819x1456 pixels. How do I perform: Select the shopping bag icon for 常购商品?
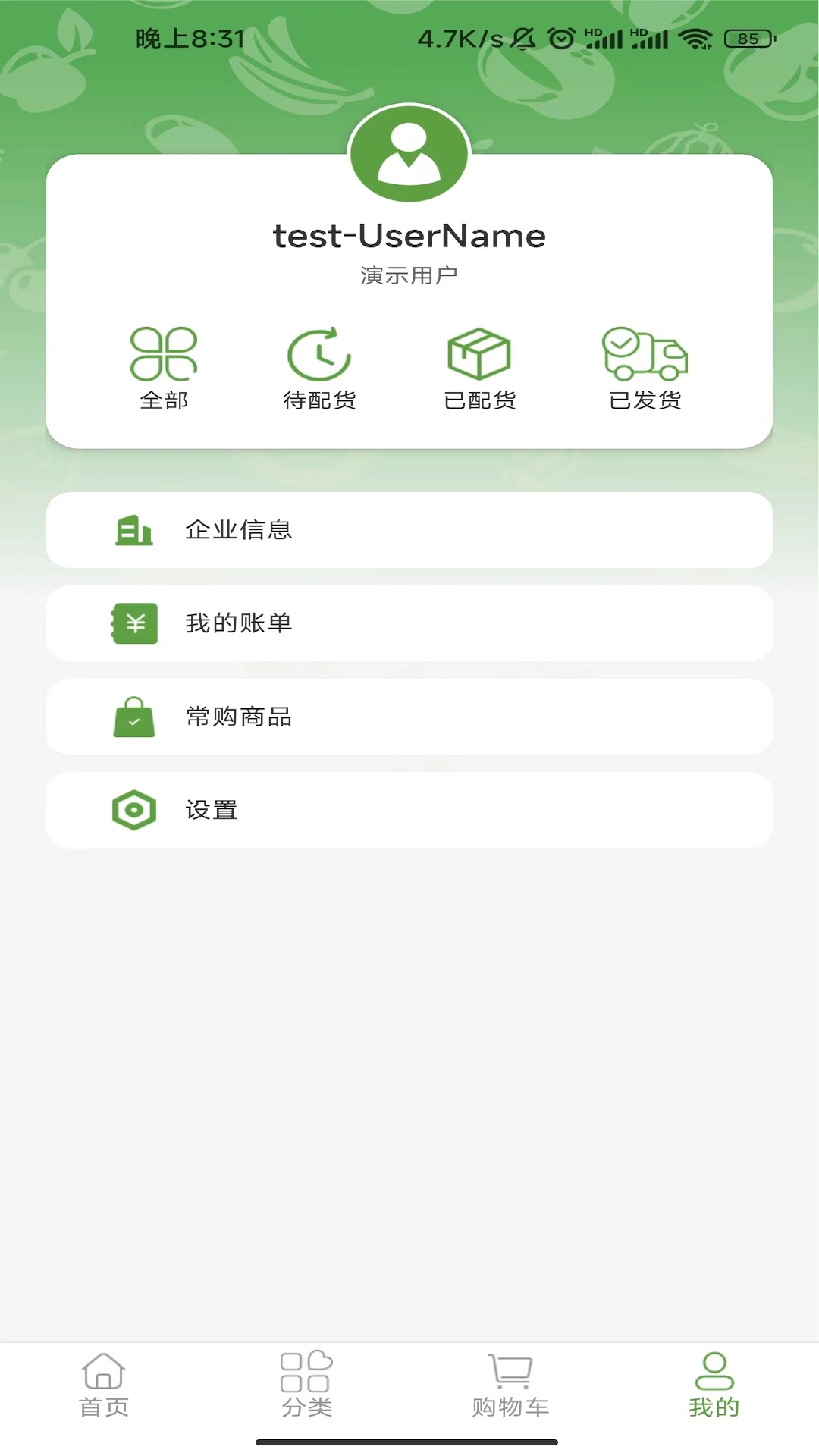tap(133, 717)
